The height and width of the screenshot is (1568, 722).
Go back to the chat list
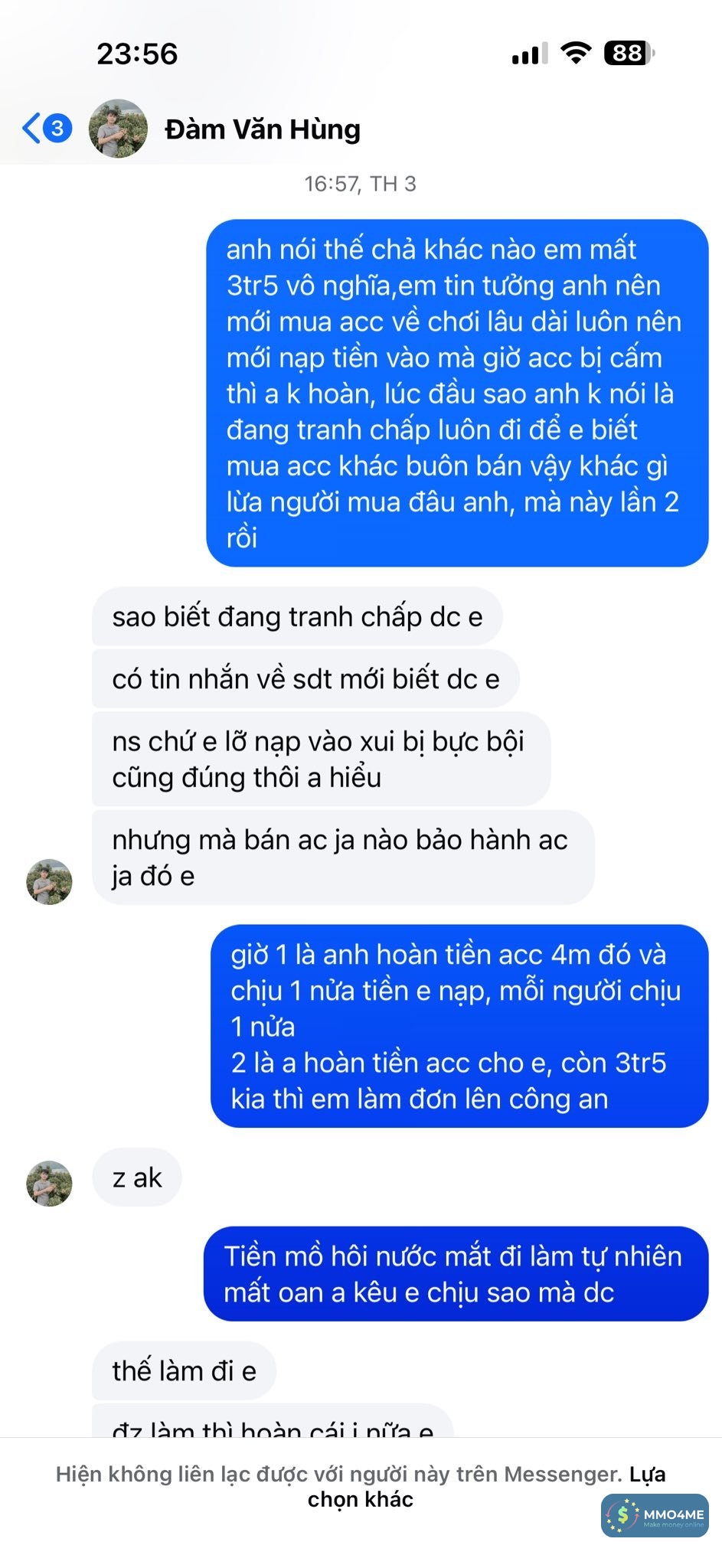(x=32, y=129)
